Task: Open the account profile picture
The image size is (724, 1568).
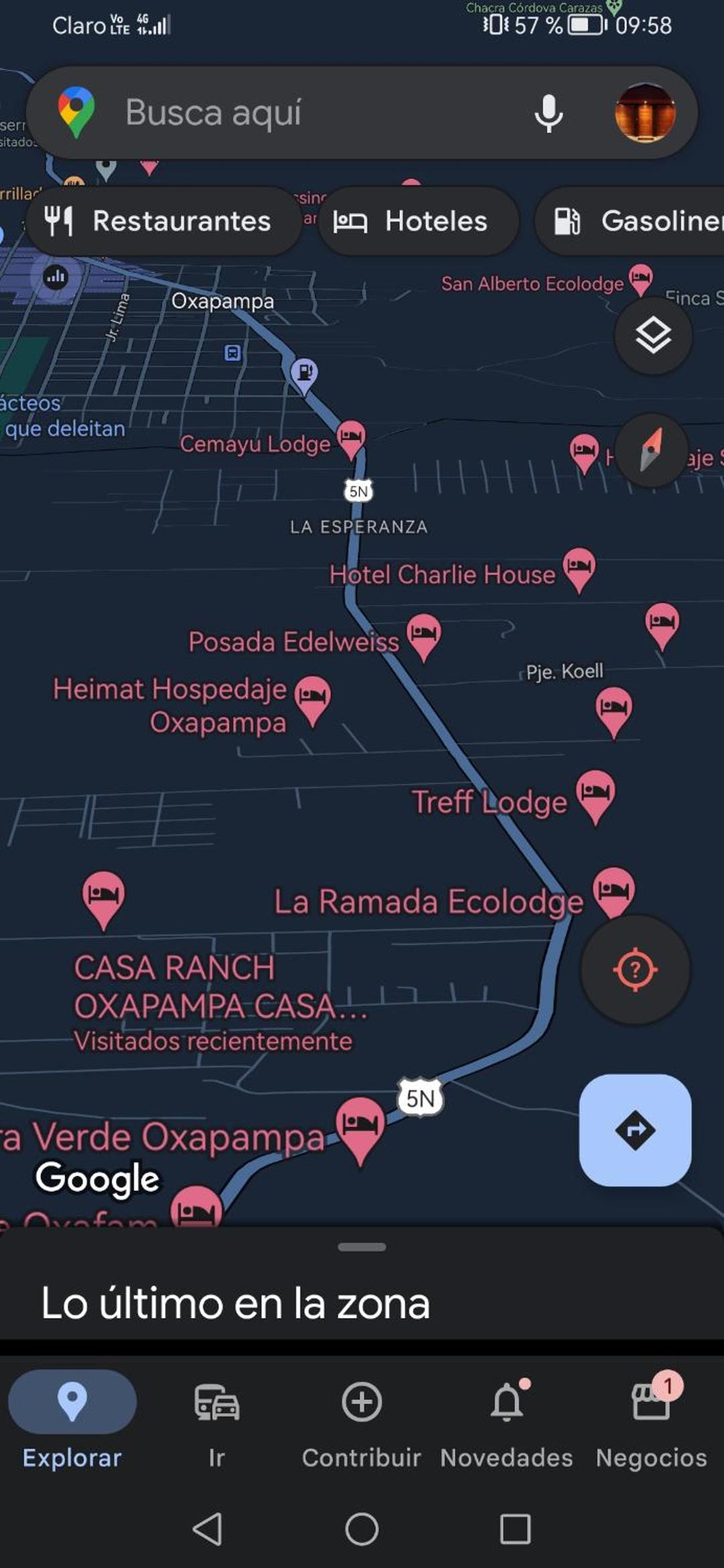Action: (645, 113)
